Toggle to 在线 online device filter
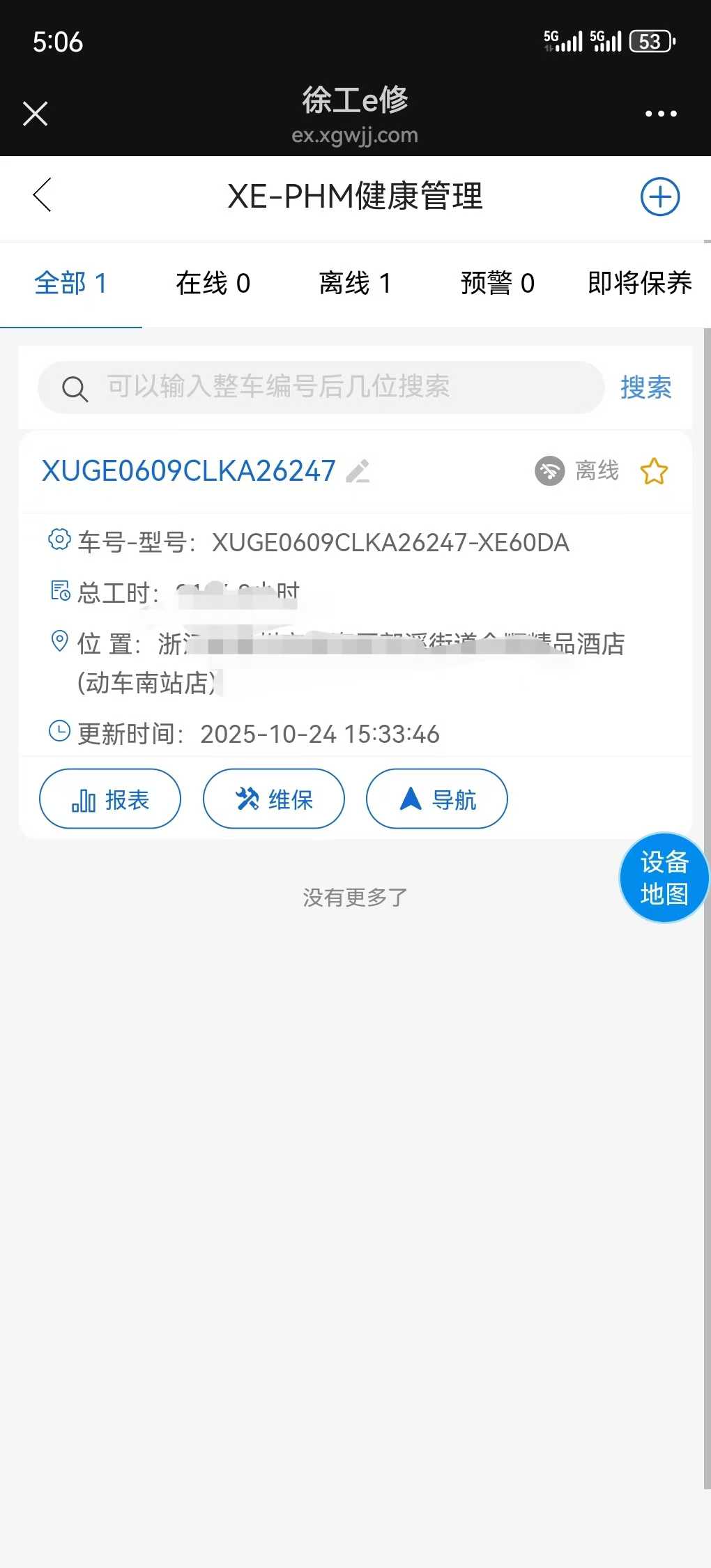The image size is (711, 1568). pyautogui.click(x=213, y=284)
